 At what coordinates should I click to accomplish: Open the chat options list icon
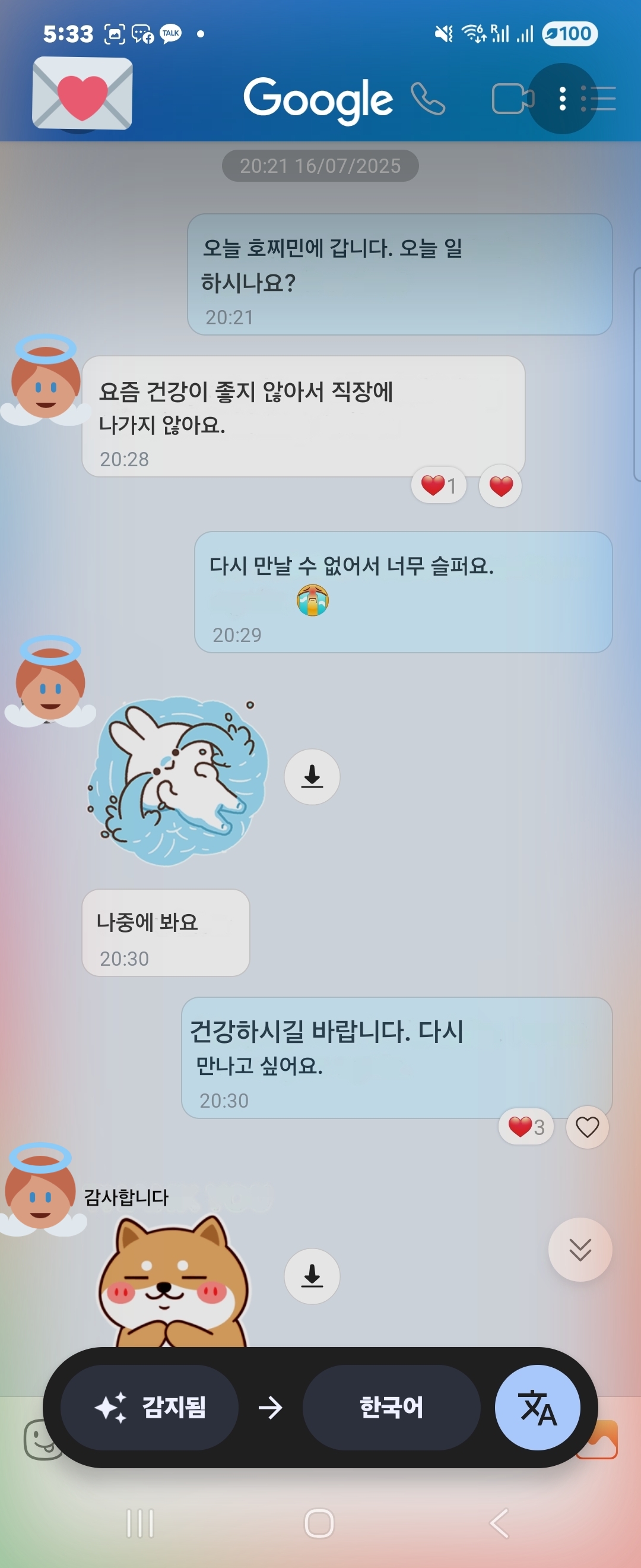(x=599, y=99)
